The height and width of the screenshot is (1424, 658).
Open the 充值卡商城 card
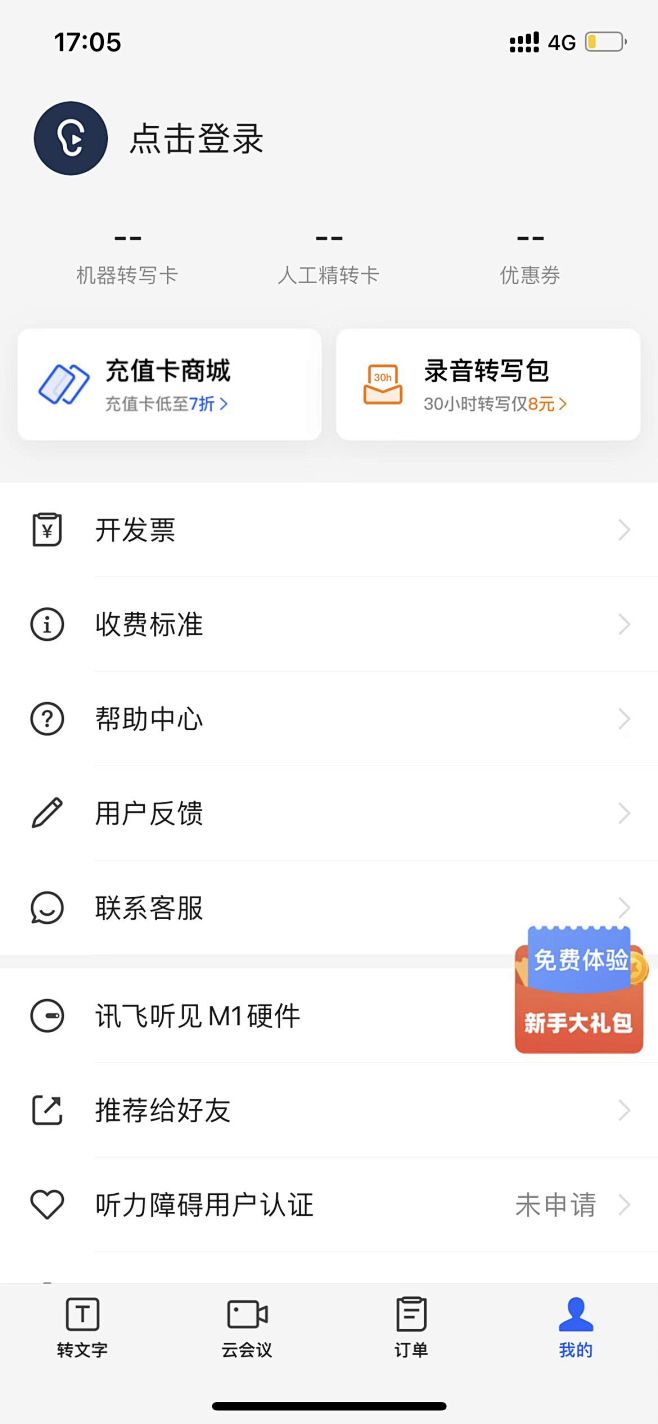pyautogui.click(x=169, y=384)
